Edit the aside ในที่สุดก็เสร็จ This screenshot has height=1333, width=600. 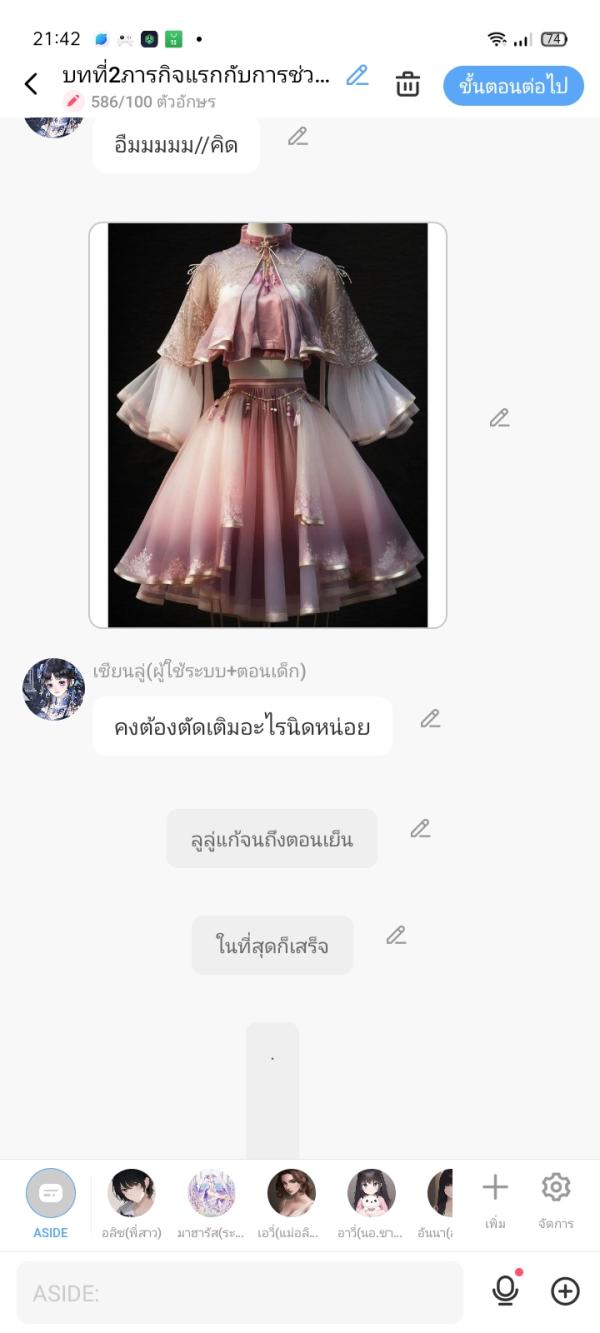click(396, 936)
